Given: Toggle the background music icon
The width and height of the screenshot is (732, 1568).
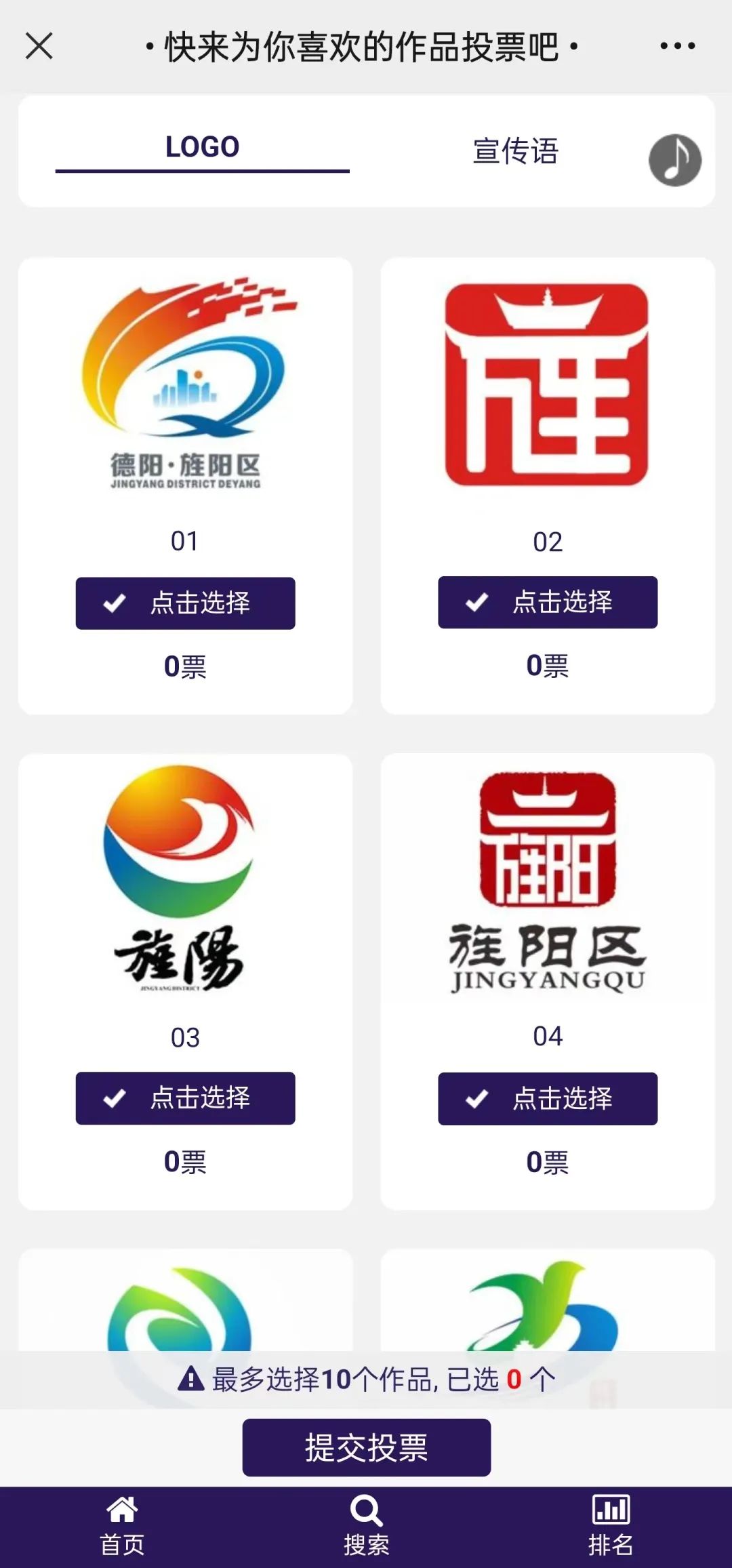Looking at the screenshot, I should click(675, 160).
